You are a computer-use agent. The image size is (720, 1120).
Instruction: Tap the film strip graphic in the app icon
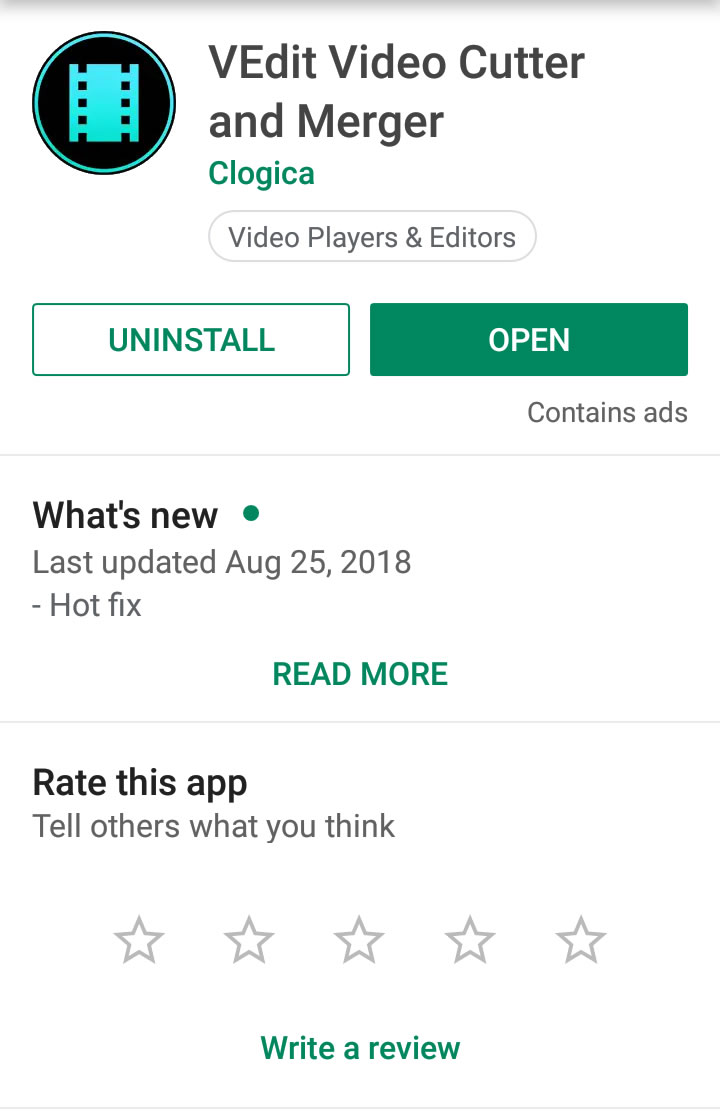(x=103, y=102)
